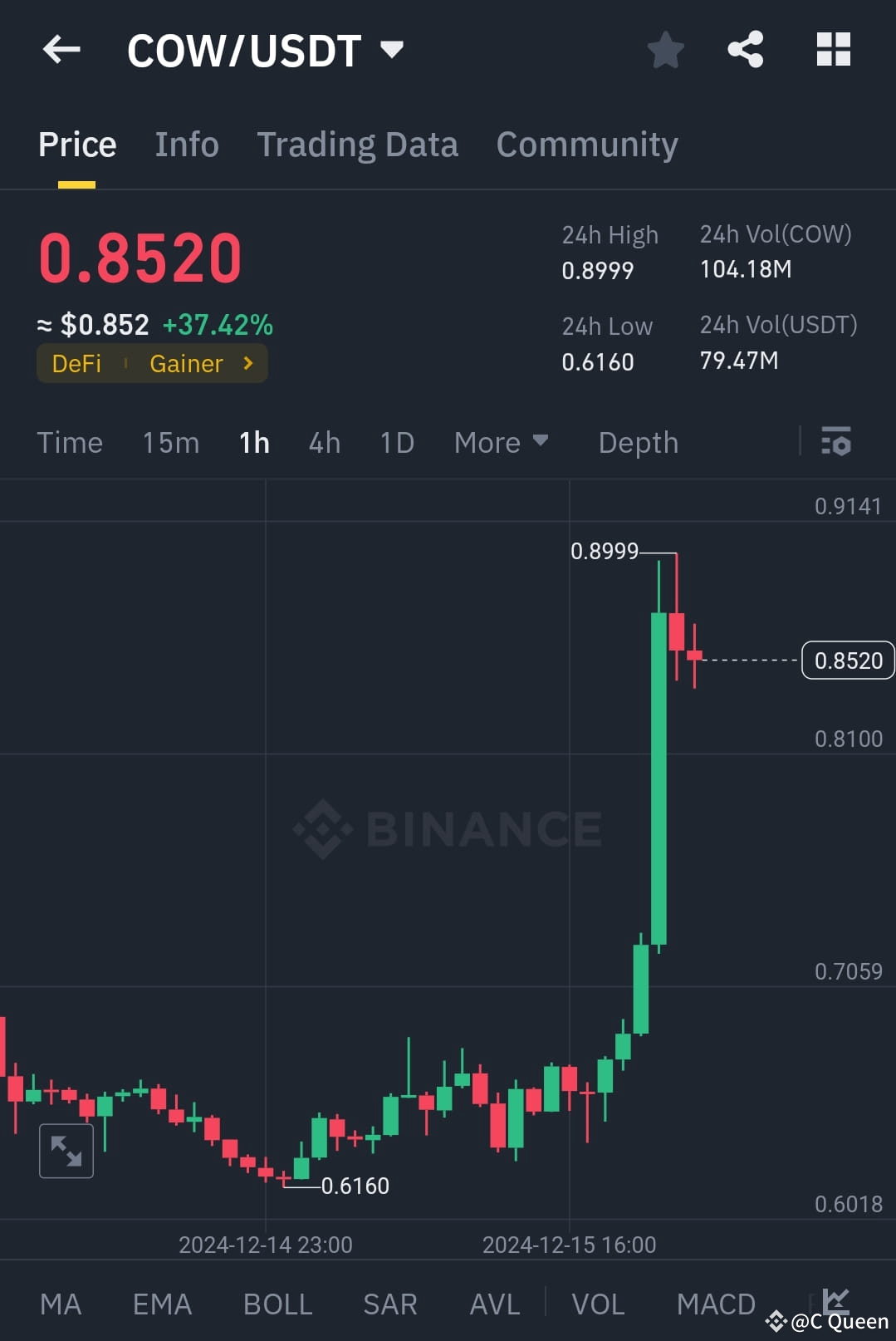The image size is (896, 1341).
Task: Select the 1D timeframe
Action: (396, 442)
